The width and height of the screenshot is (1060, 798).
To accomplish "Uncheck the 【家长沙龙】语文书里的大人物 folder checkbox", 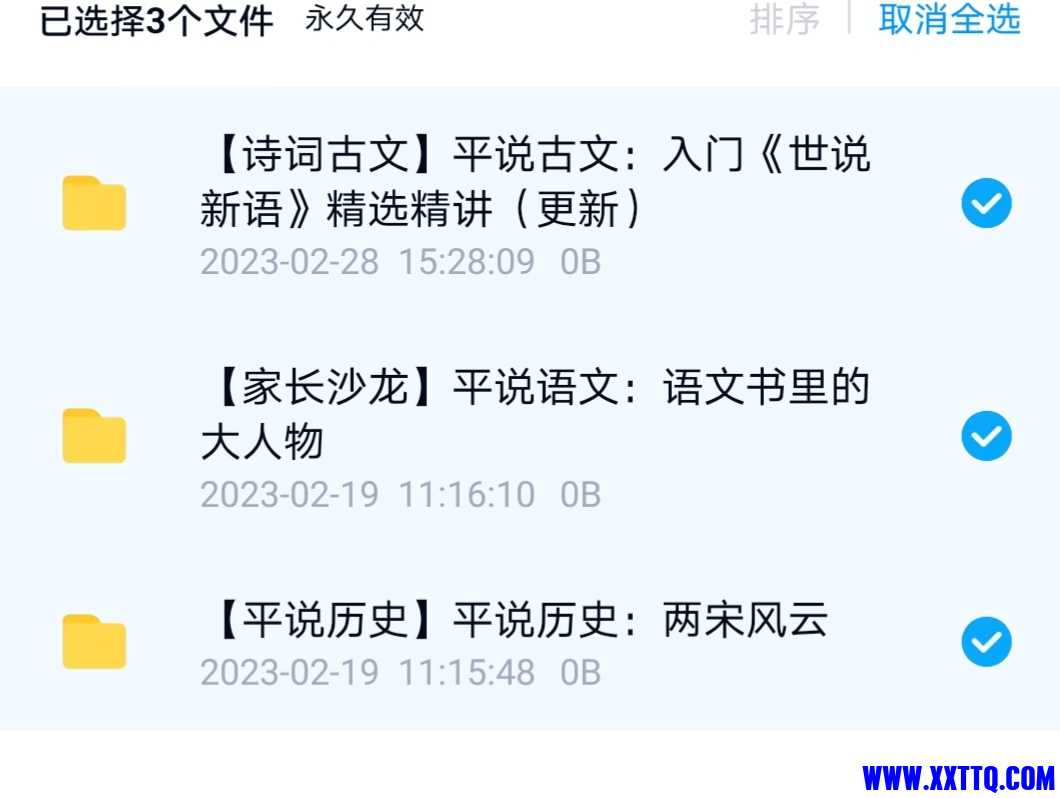I will (x=986, y=437).
